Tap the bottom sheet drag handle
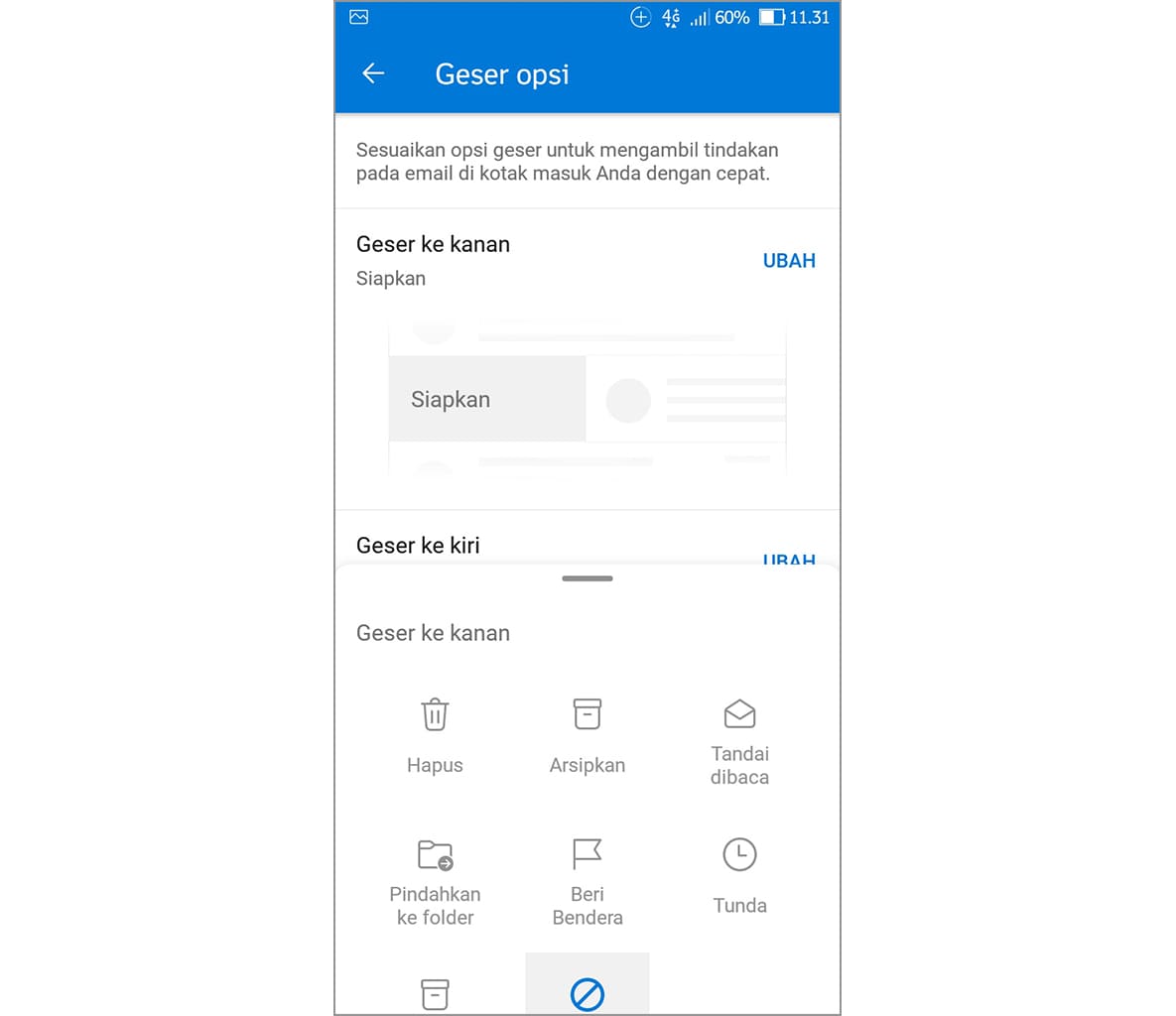Screen dimensions: 1176x1016 (588, 578)
